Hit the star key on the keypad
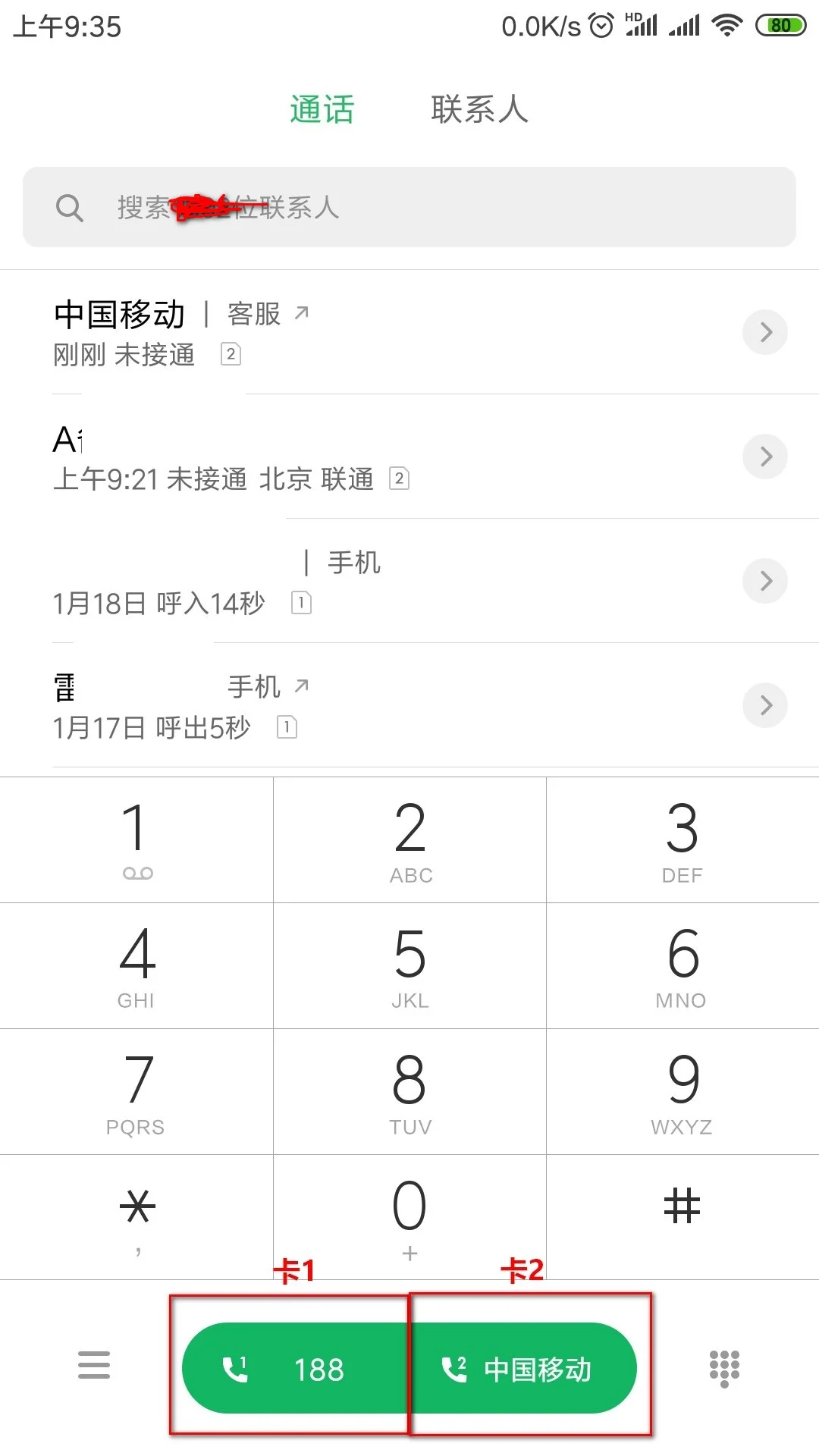 [136, 1216]
